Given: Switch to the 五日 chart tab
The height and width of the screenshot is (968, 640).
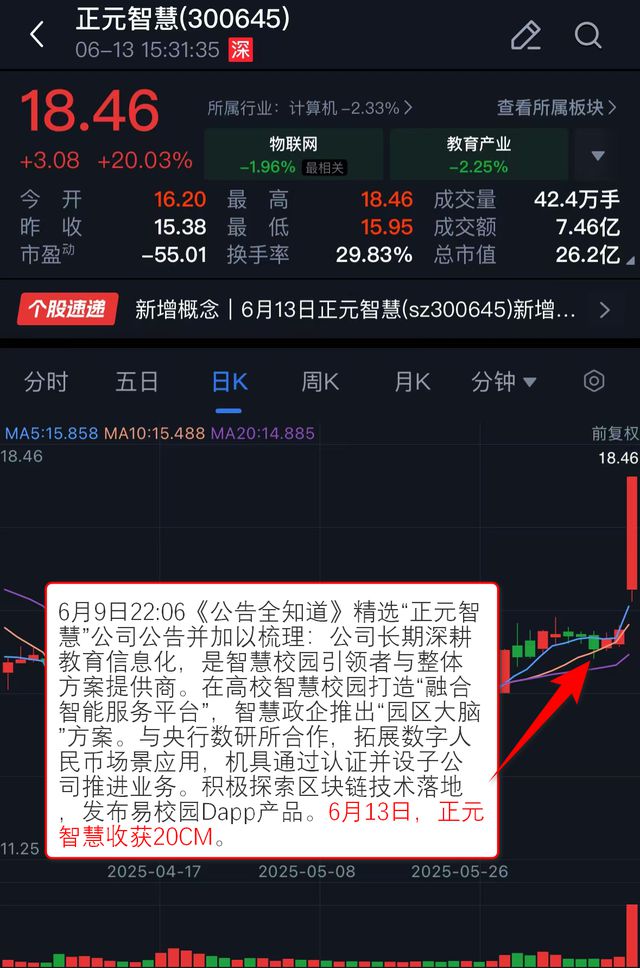Looking at the screenshot, I should coord(137,381).
